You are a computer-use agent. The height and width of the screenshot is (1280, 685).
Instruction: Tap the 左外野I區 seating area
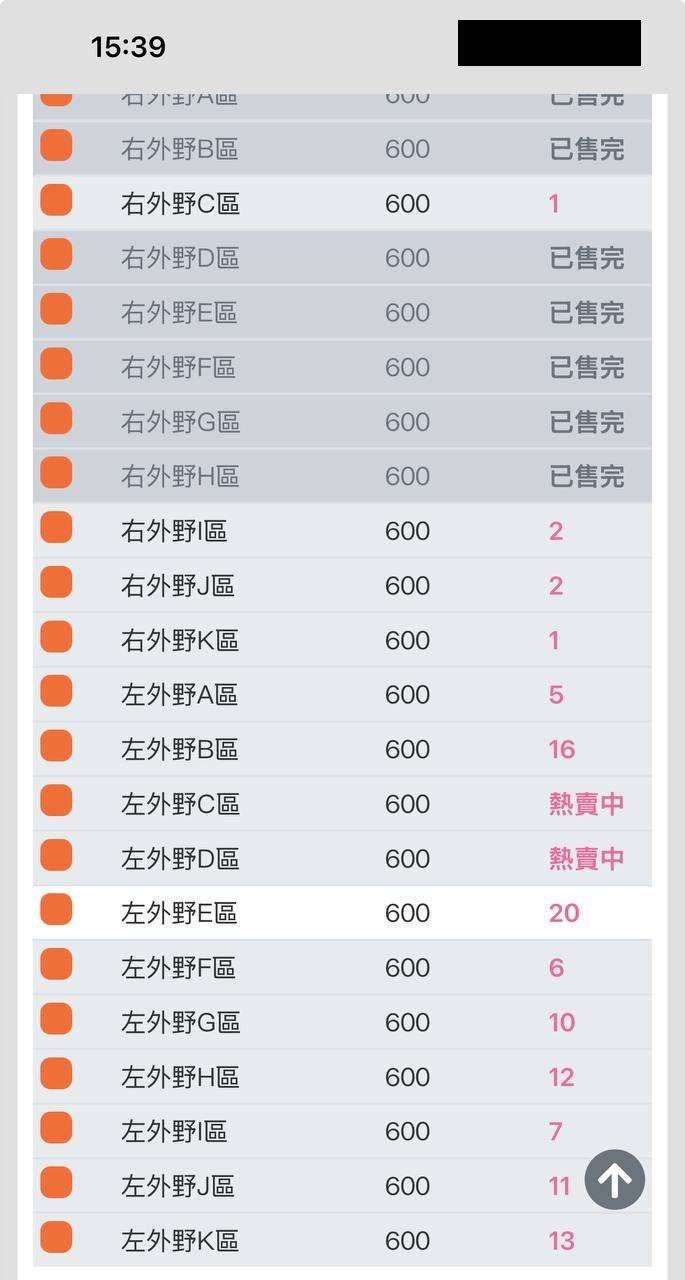(174, 1132)
